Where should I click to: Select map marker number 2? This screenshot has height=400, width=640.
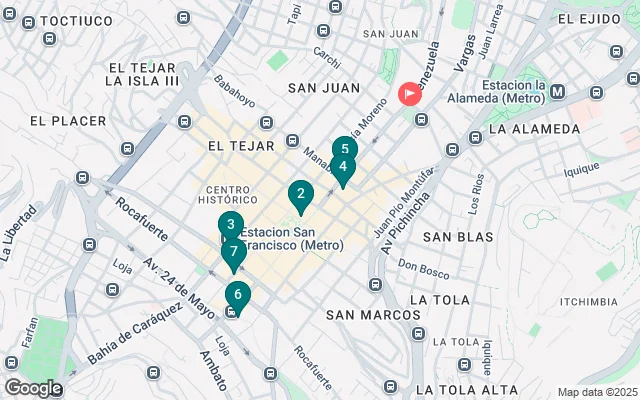pyautogui.click(x=300, y=195)
